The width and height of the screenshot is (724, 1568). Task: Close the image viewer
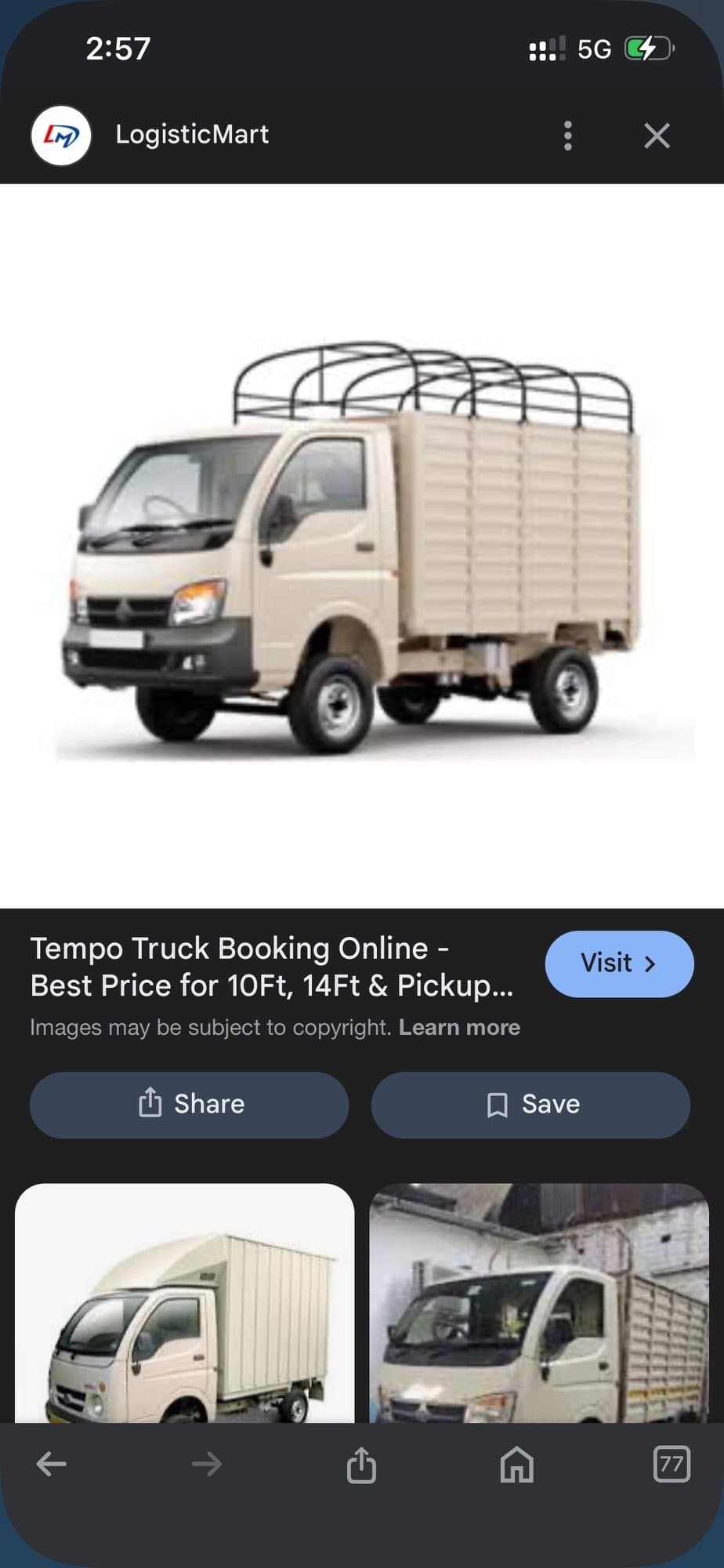(x=657, y=136)
